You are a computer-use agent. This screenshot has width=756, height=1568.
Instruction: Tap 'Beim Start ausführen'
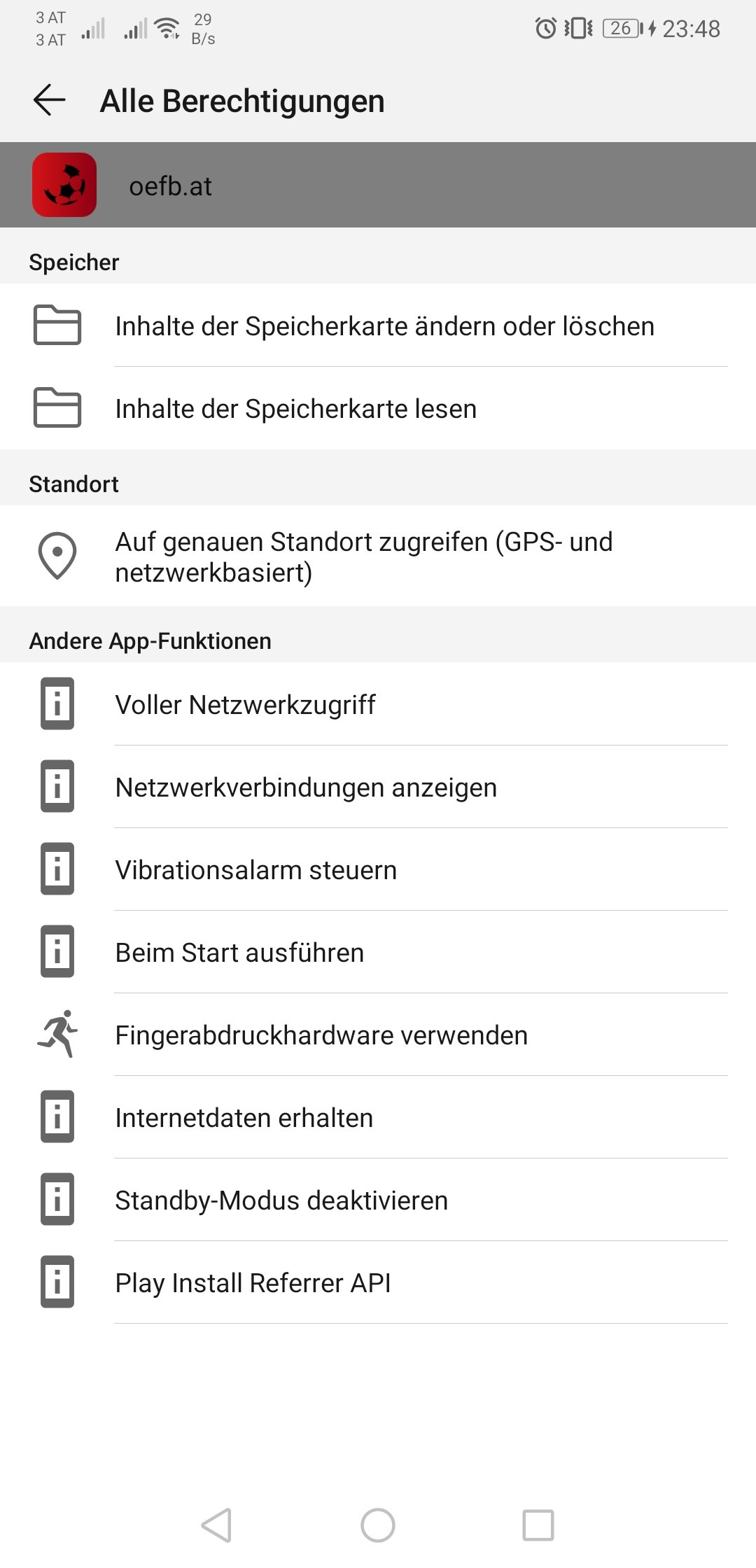pyautogui.click(x=378, y=952)
